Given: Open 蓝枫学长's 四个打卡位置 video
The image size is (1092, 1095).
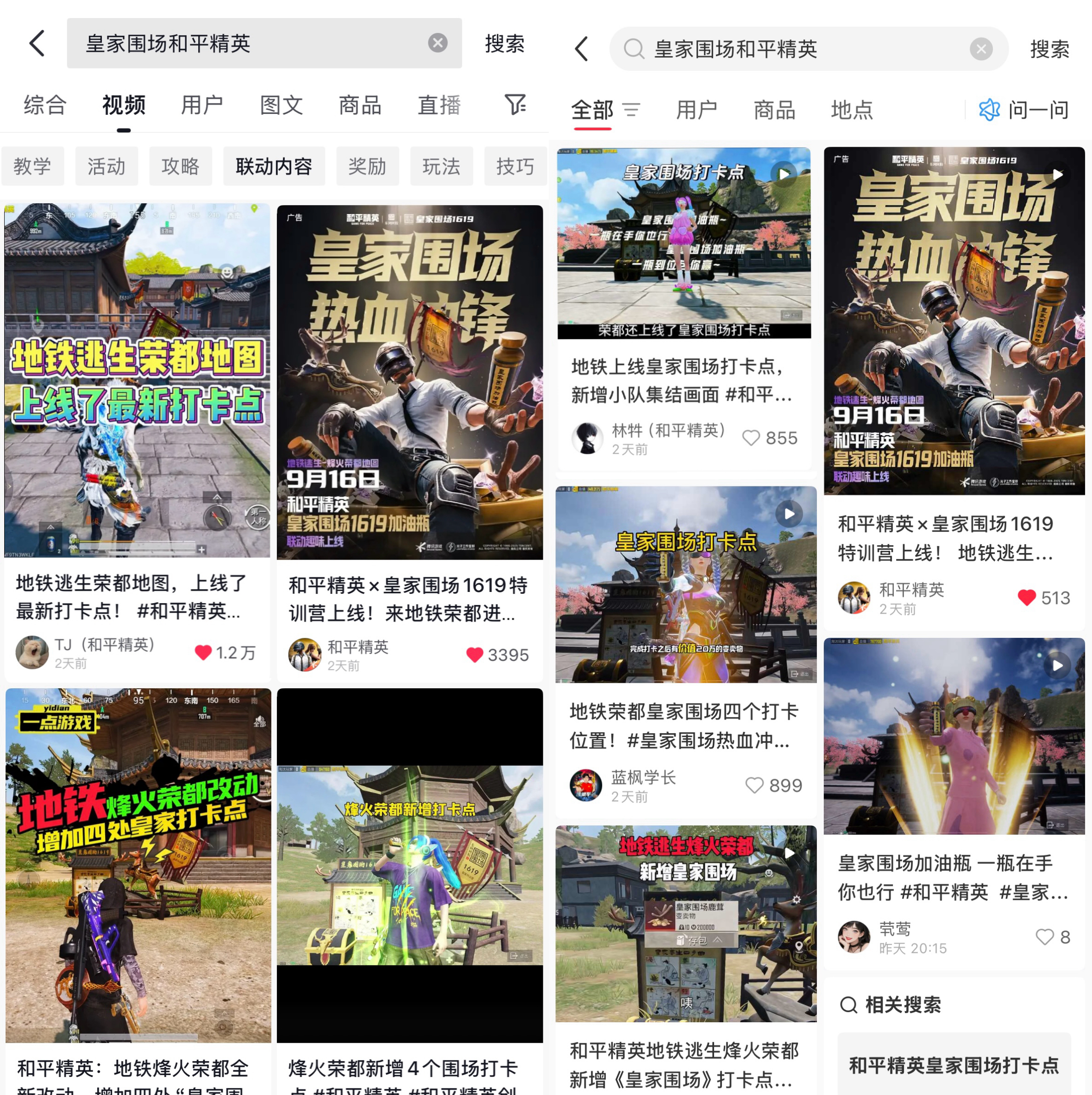Looking at the screenshot, I should click(x=686, y=584).
